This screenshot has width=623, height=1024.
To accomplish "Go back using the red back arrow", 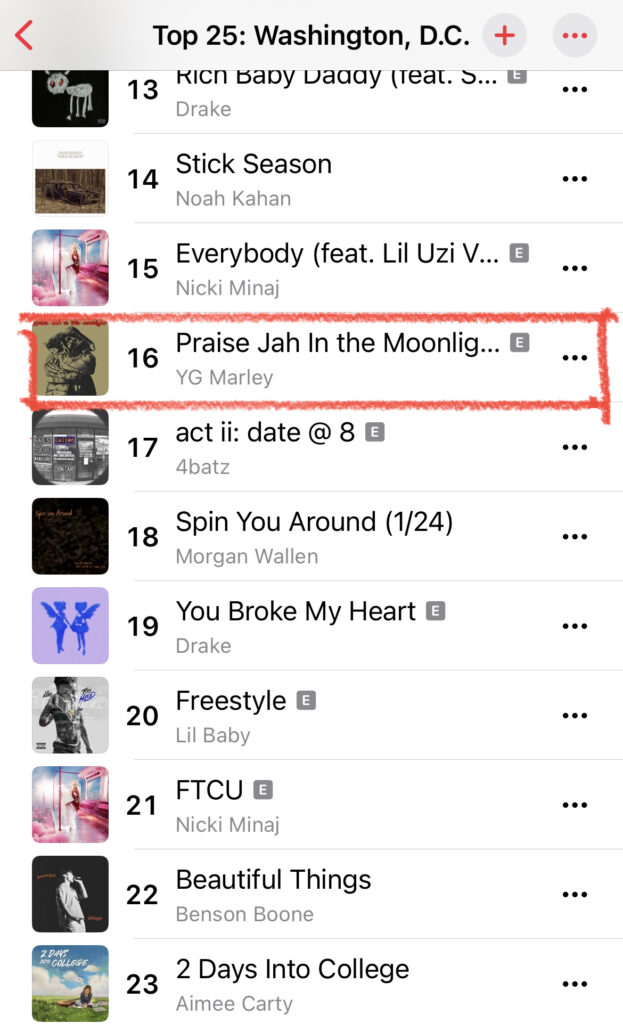I will point(24,35).
